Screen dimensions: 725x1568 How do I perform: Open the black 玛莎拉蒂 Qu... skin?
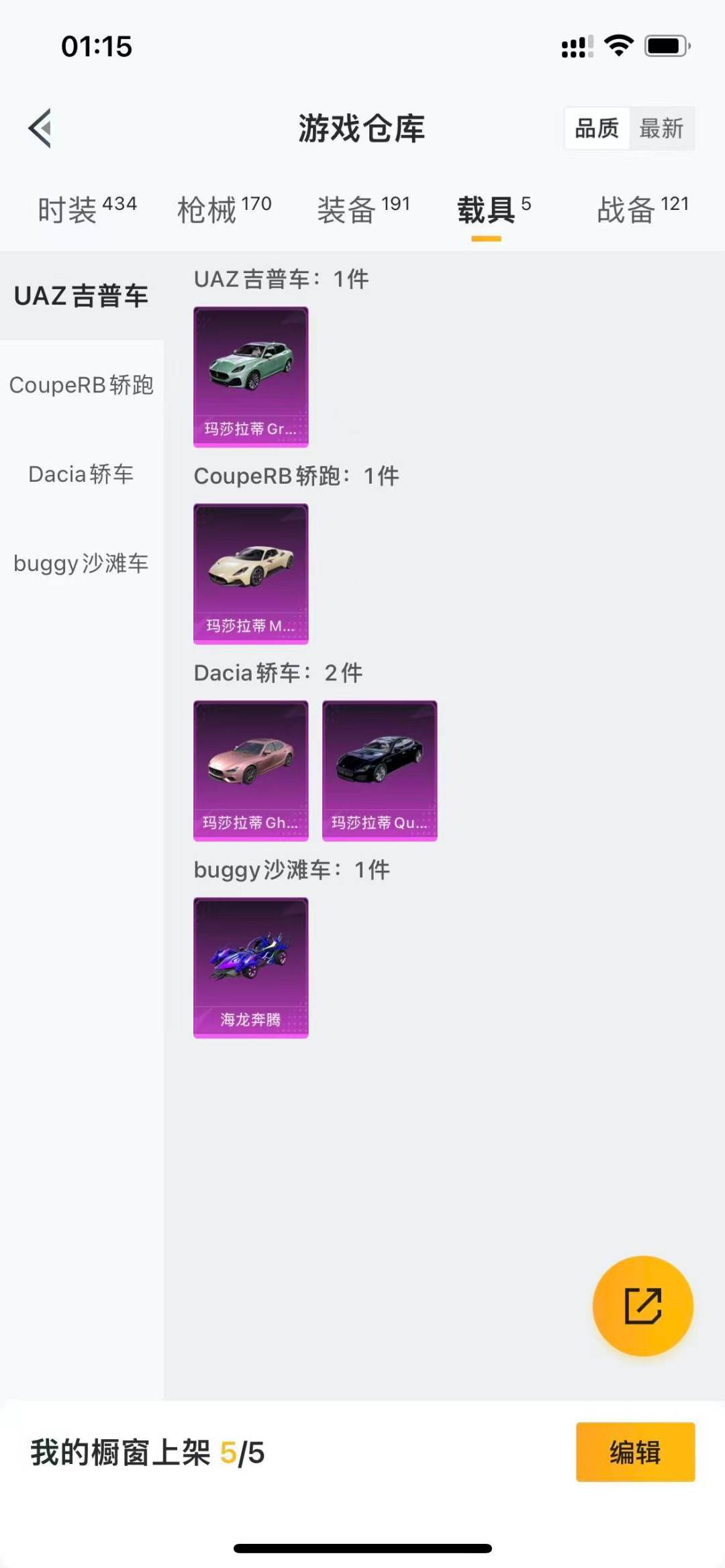tap(380, 770)
